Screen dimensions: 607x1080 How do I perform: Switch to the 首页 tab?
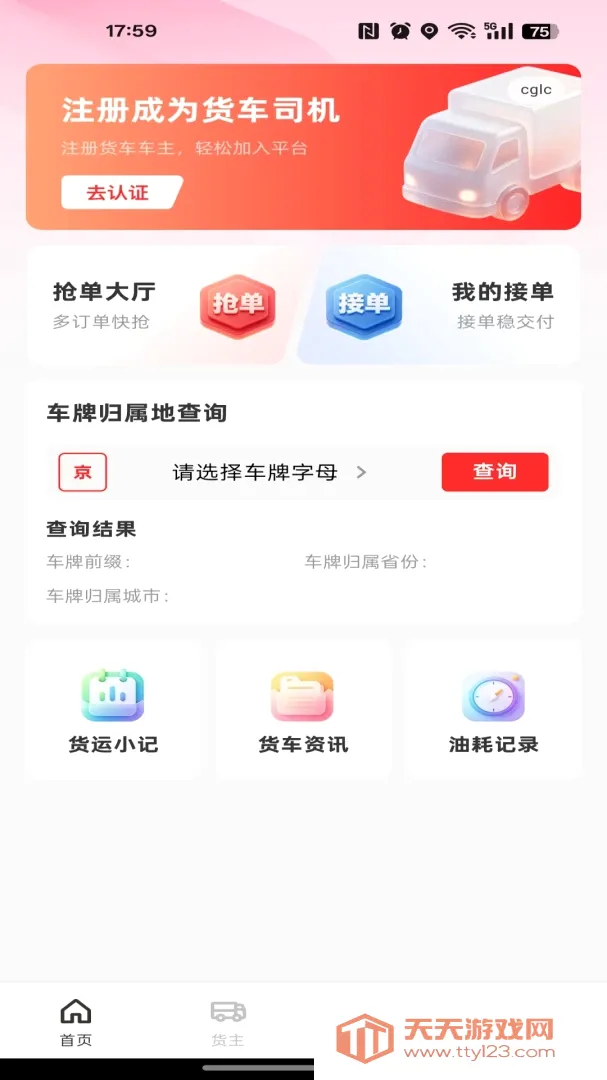76,1023
